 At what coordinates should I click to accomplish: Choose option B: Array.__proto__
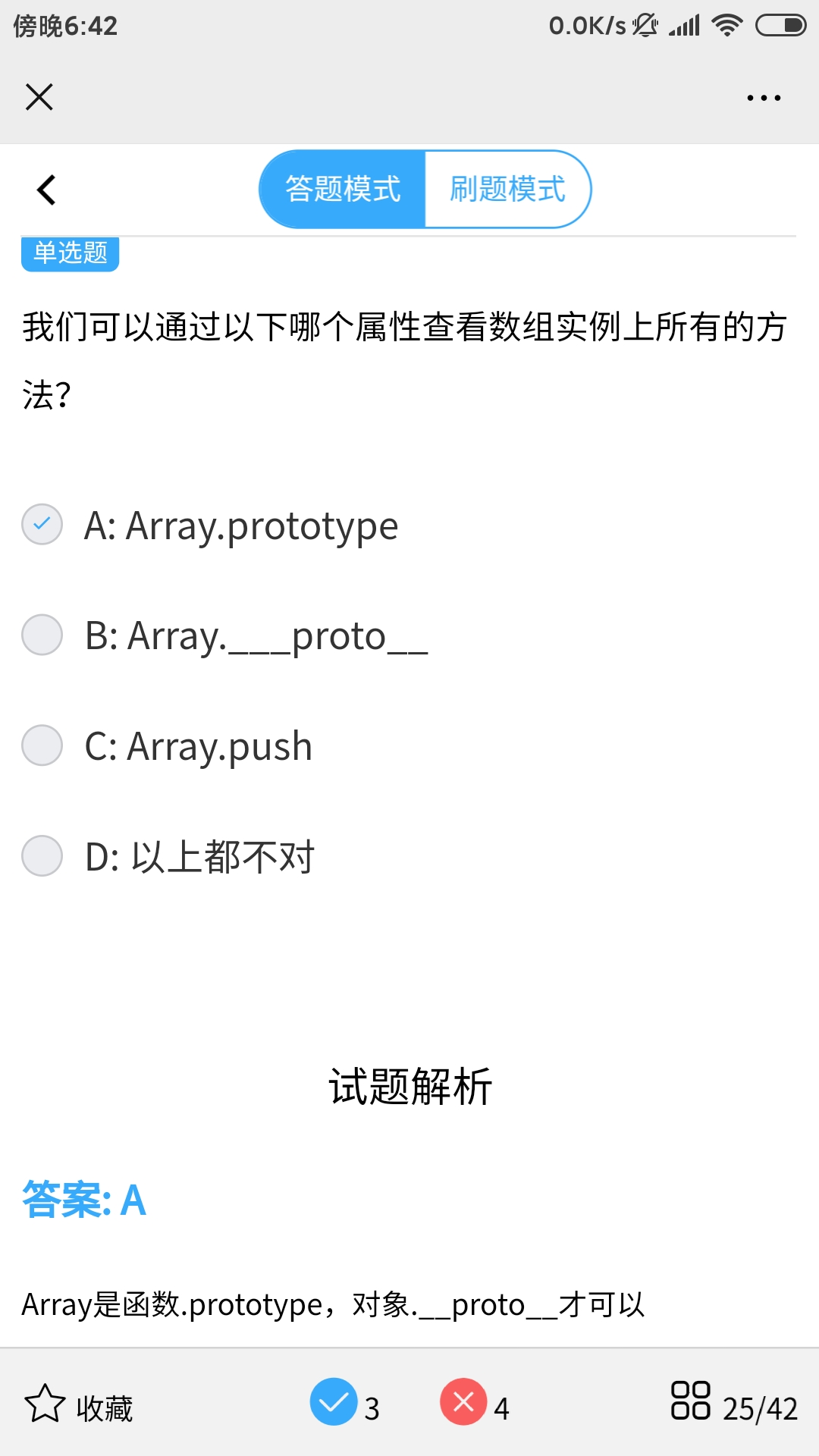tap(42, 635)
